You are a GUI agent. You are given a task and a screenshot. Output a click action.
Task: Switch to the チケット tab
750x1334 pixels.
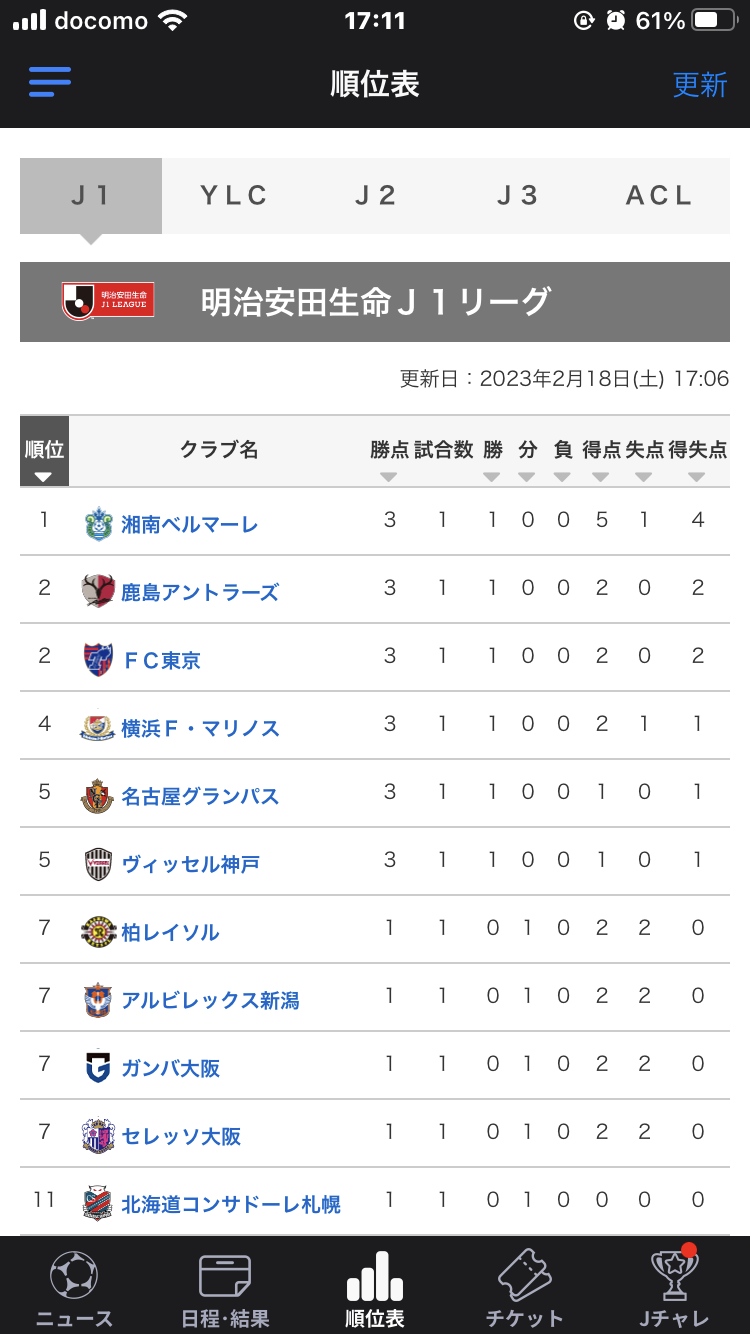pos(525,1288)
